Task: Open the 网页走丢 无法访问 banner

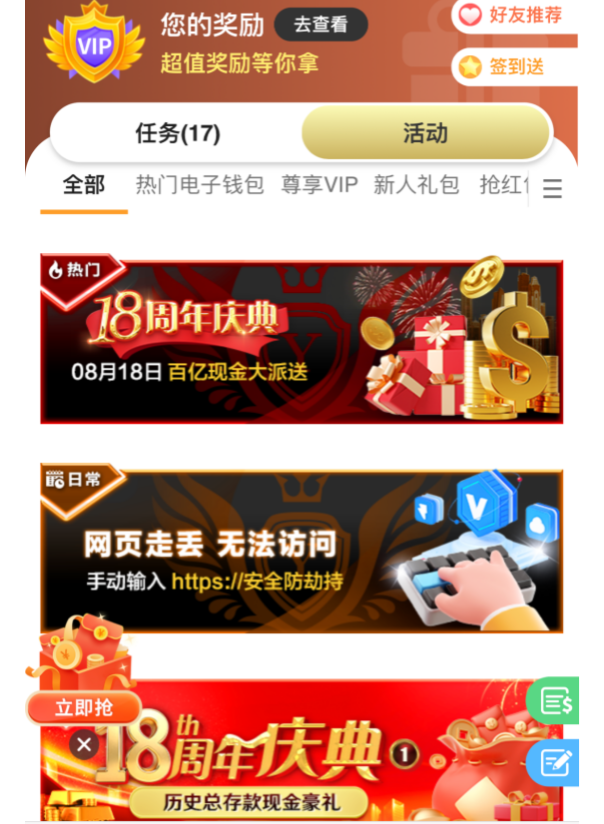Action: [301, 551]
